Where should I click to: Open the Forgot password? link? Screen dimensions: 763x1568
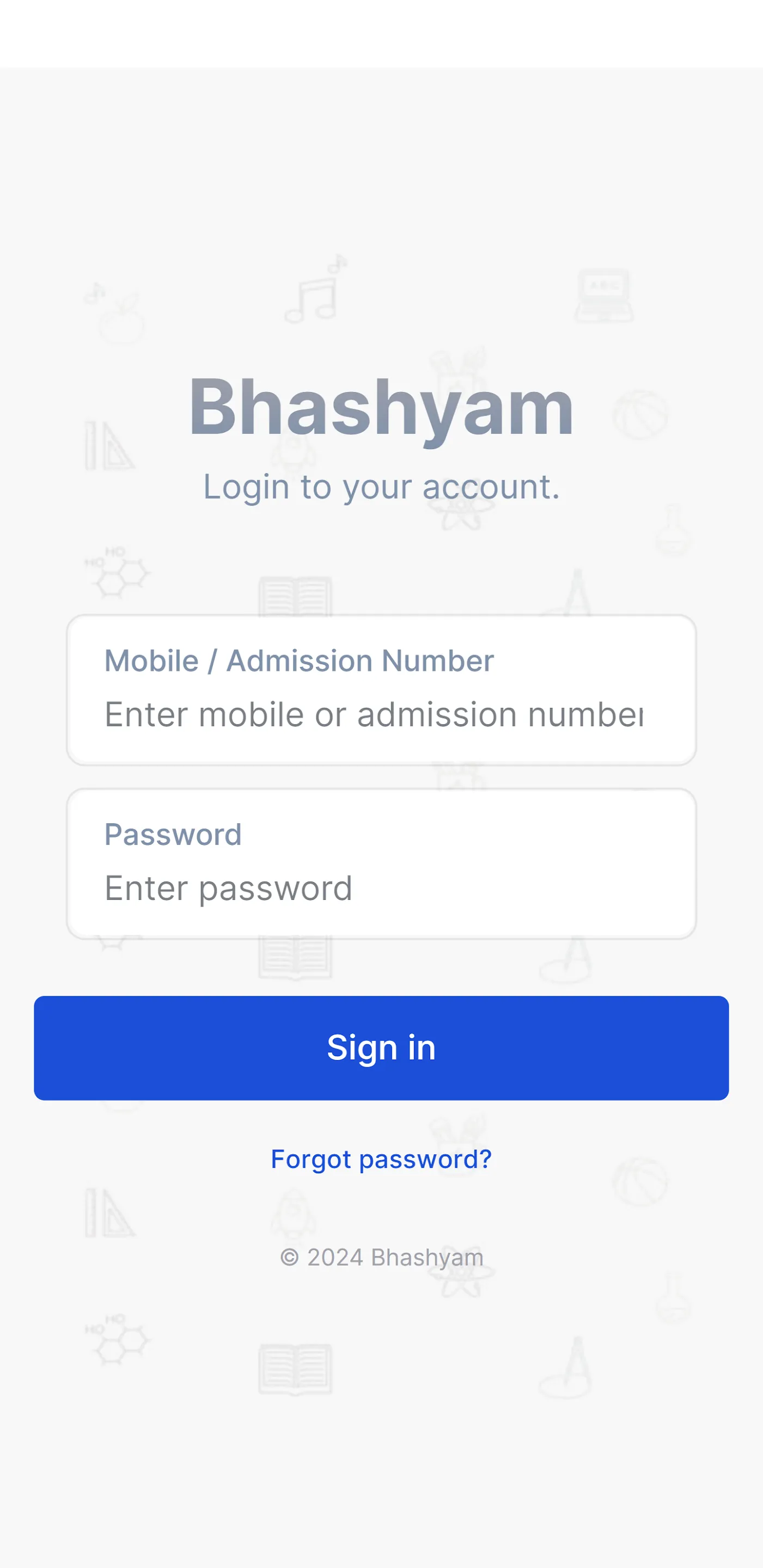click(x=381, y=1159)
